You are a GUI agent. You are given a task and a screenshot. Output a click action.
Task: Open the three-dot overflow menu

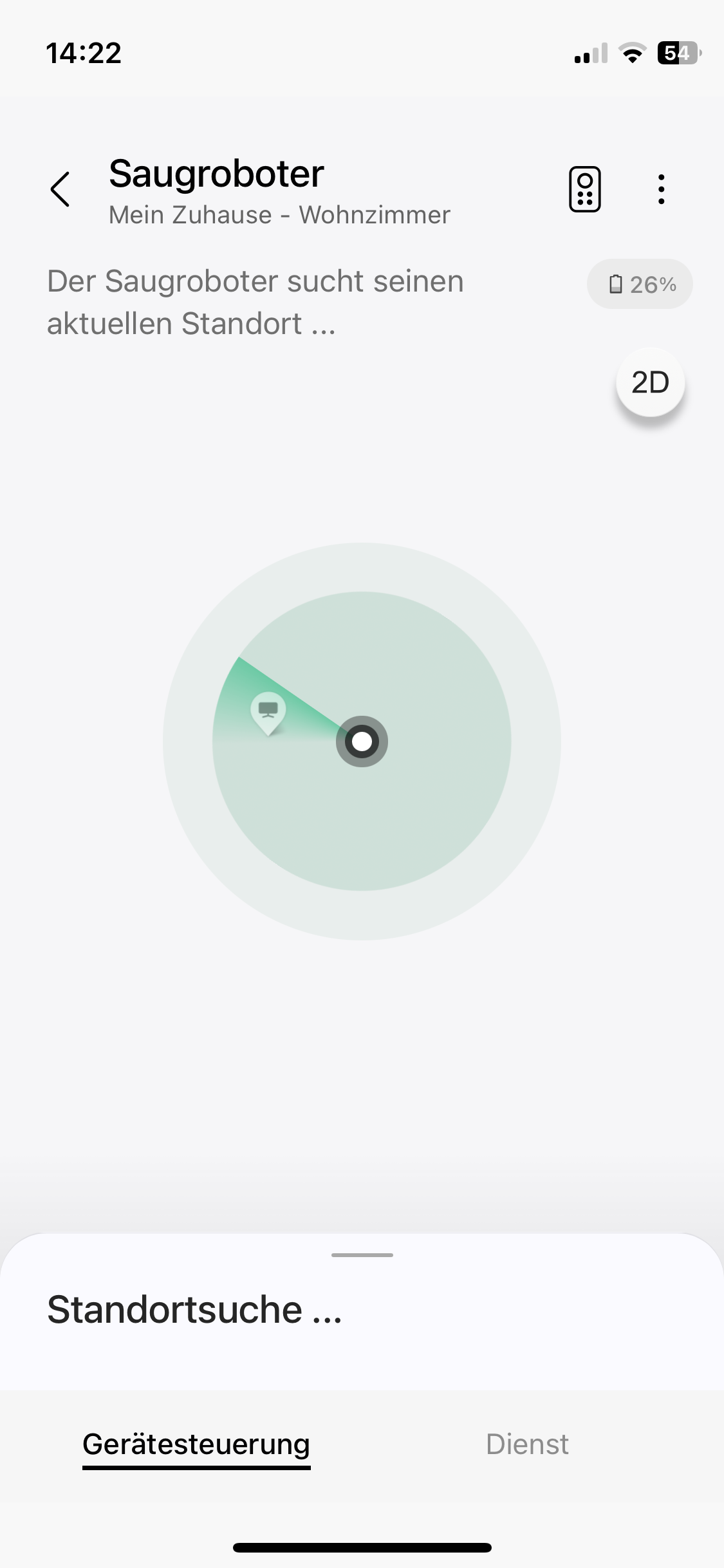tap(661, 189)
